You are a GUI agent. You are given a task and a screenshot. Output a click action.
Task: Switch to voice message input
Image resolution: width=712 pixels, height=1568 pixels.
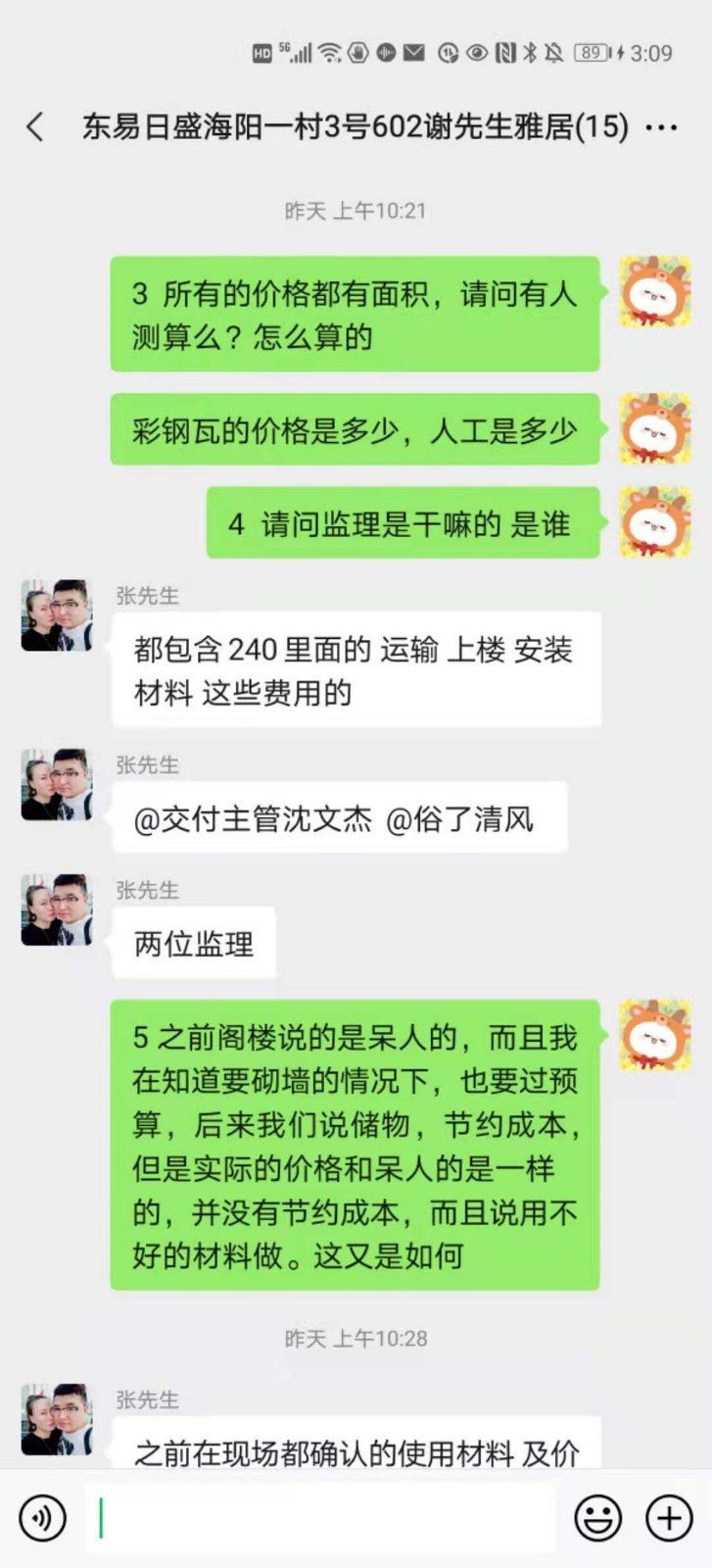[x=42, y=1518]
